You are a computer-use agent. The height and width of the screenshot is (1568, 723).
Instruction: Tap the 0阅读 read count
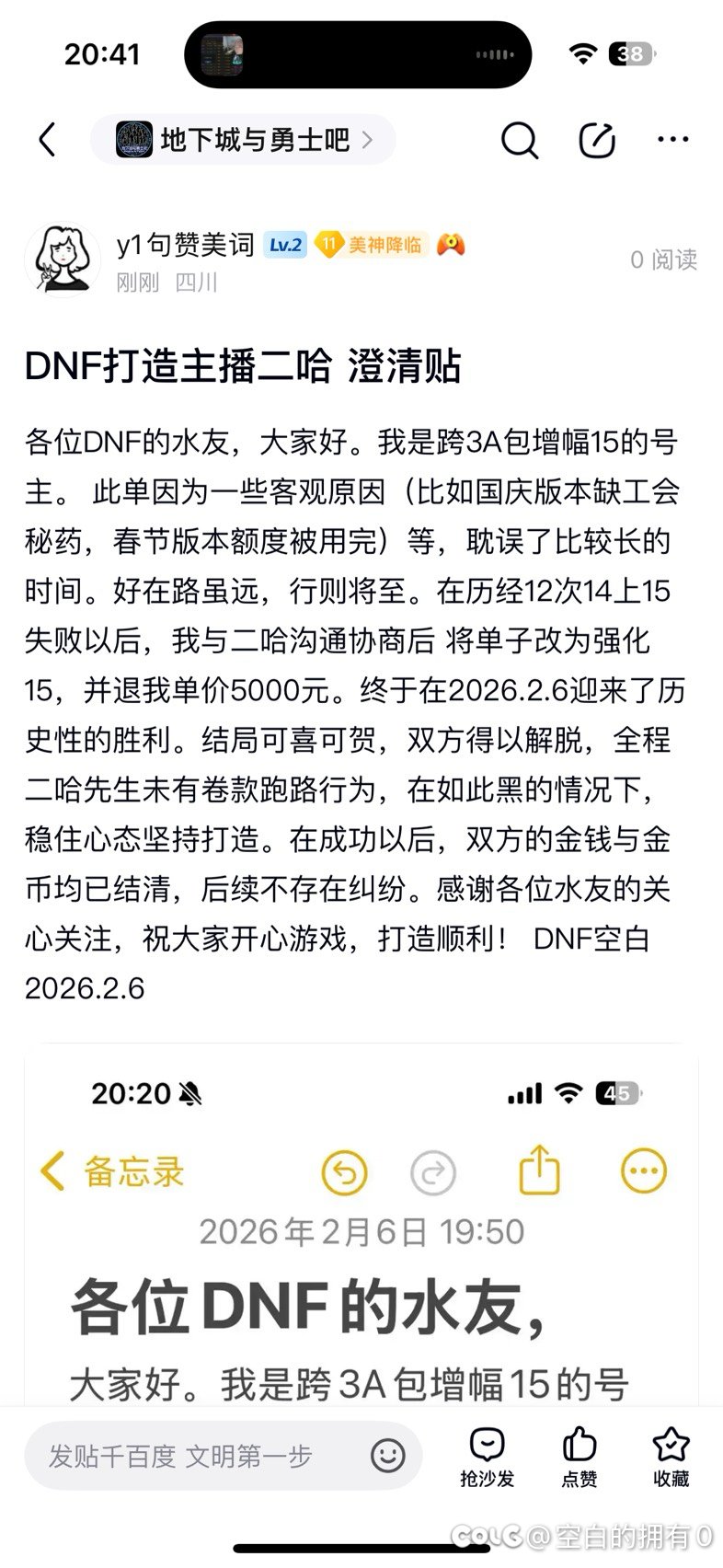pos(664,260)
